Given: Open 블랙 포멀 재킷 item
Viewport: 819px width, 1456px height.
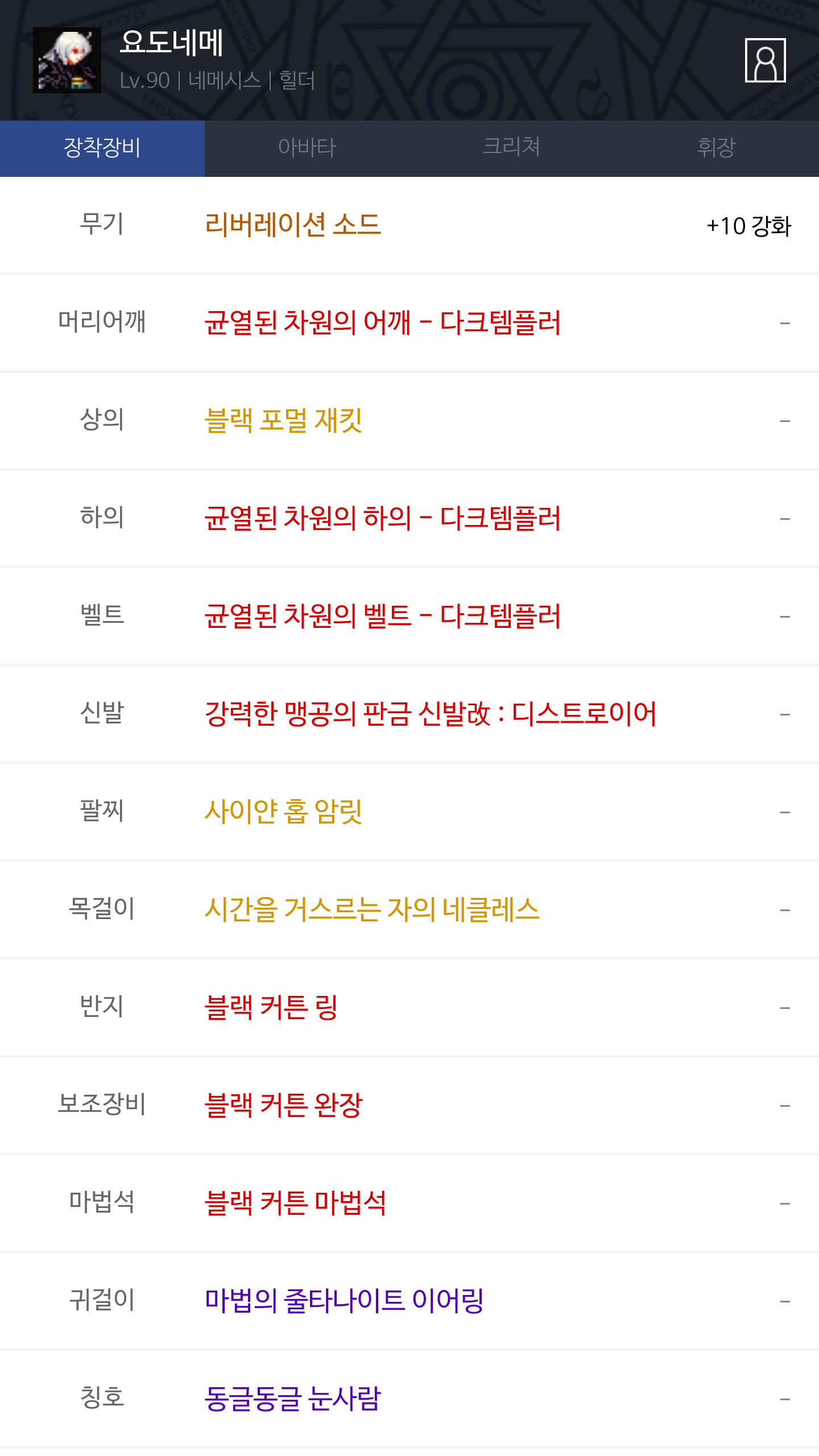Looking at the screenshot, I should (x=283, y=420).
